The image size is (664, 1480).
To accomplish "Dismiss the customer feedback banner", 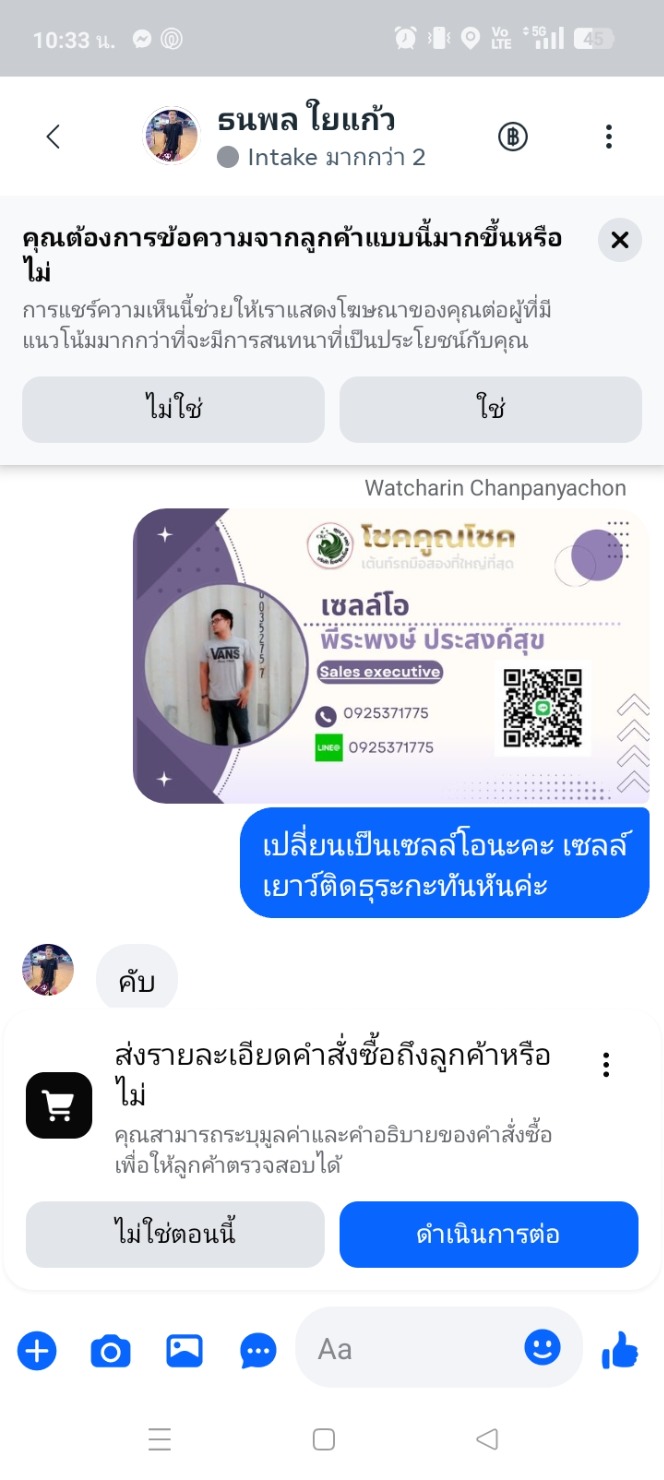I will point(620,240).
